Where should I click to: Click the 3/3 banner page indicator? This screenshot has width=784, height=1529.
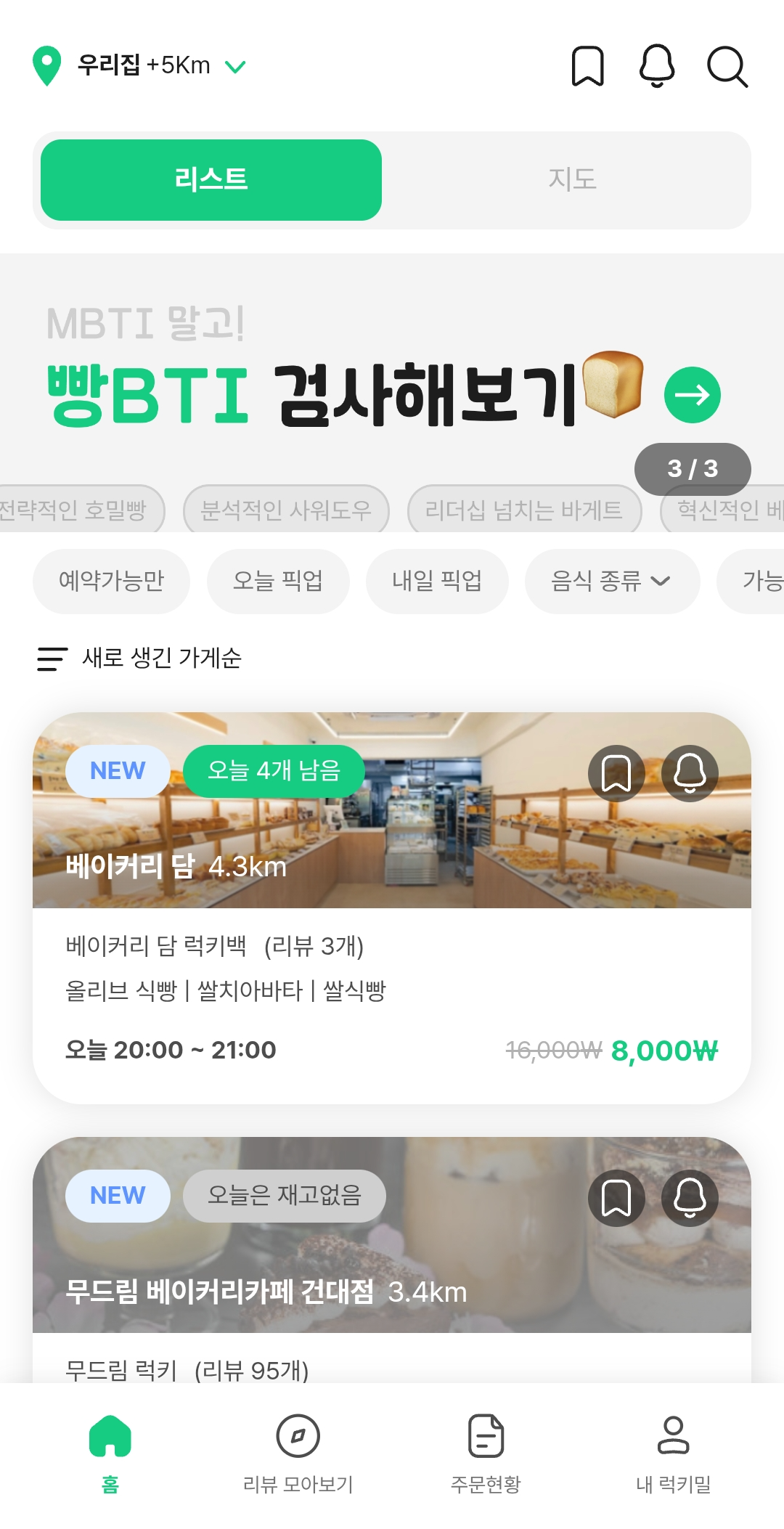692,469
